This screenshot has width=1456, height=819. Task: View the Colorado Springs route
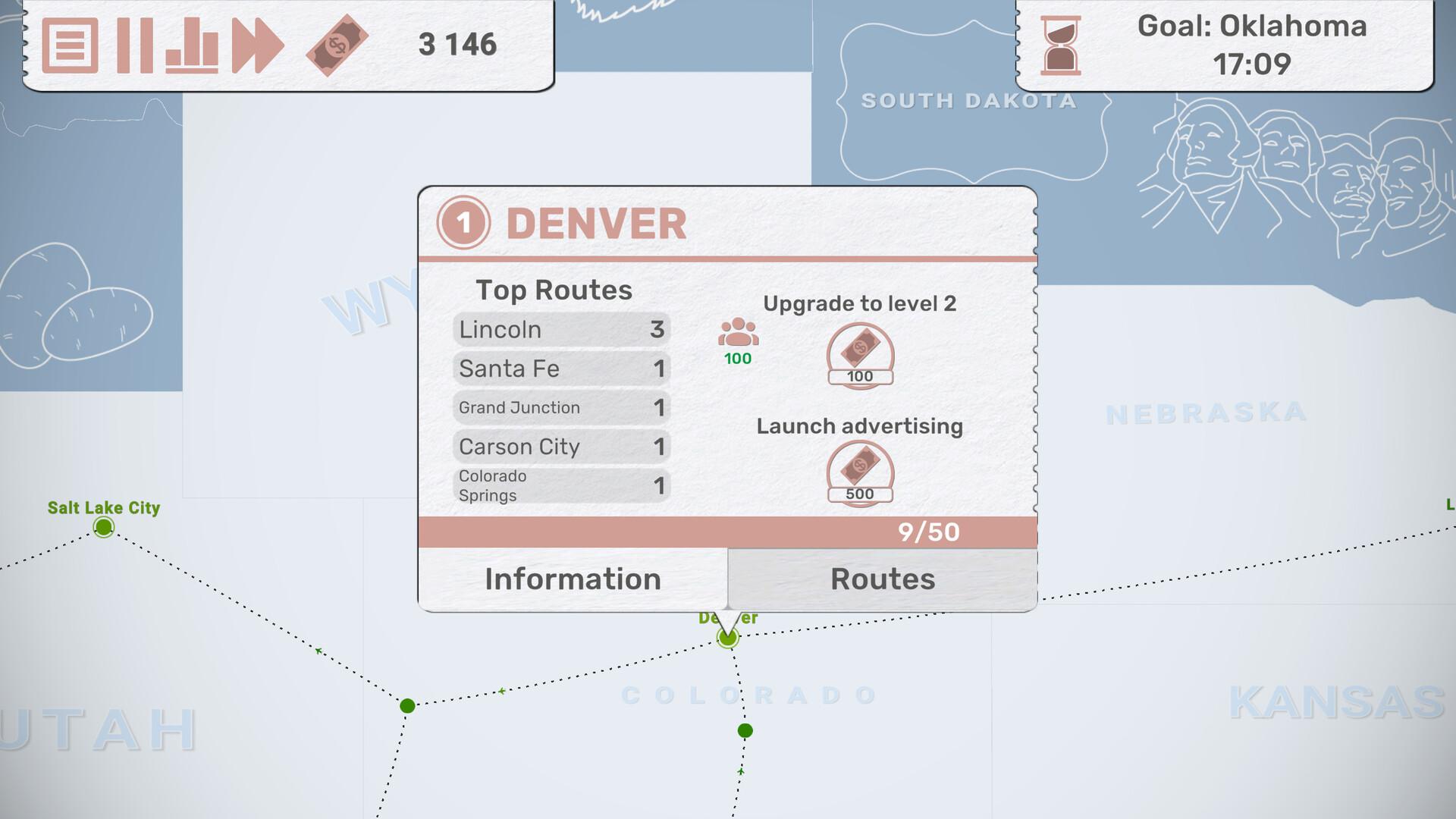tap(561, 485)
